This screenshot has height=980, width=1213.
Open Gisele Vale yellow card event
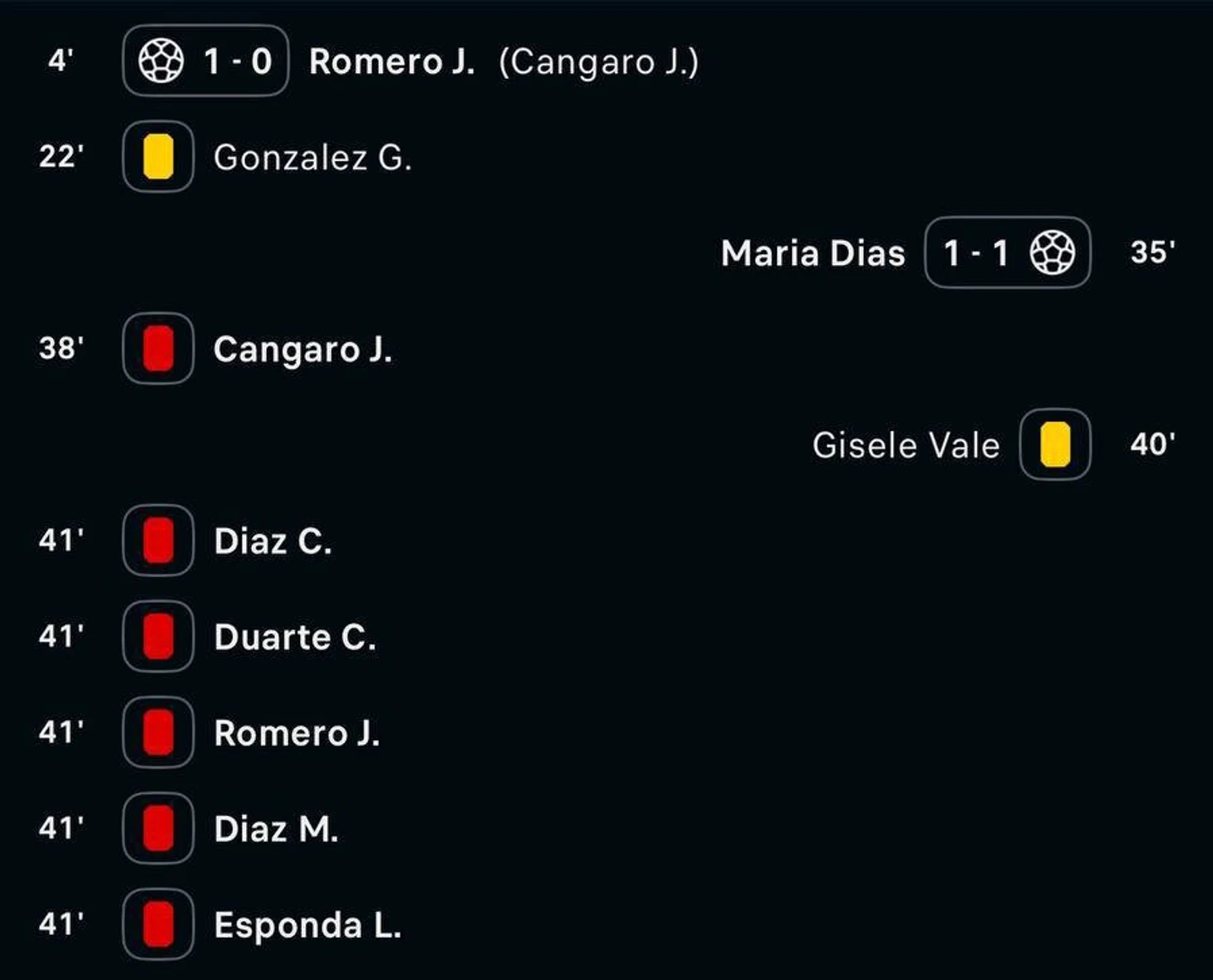click(906, 445)
